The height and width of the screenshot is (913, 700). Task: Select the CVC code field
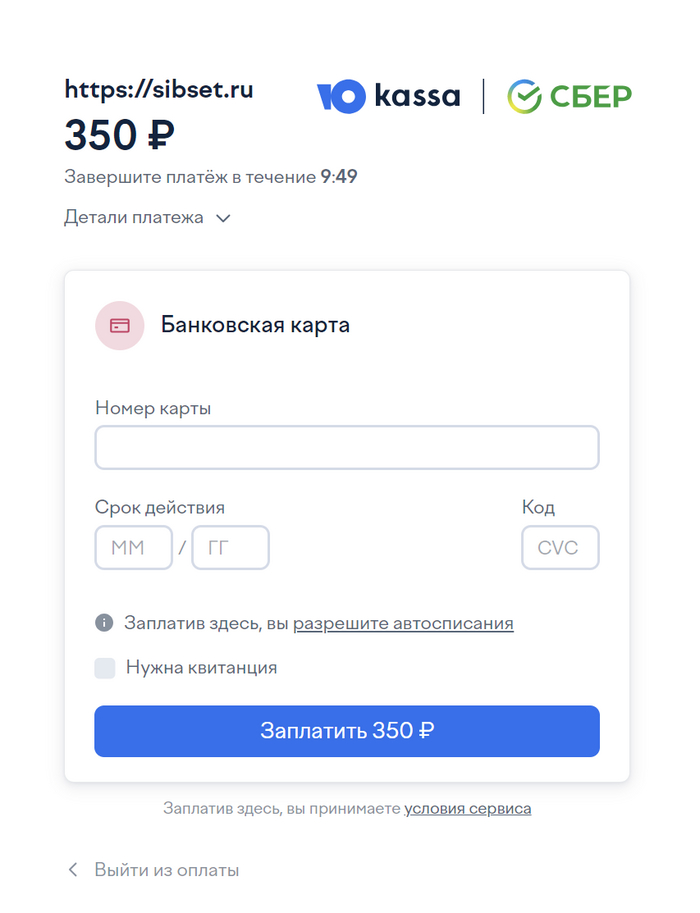(560, 547)
